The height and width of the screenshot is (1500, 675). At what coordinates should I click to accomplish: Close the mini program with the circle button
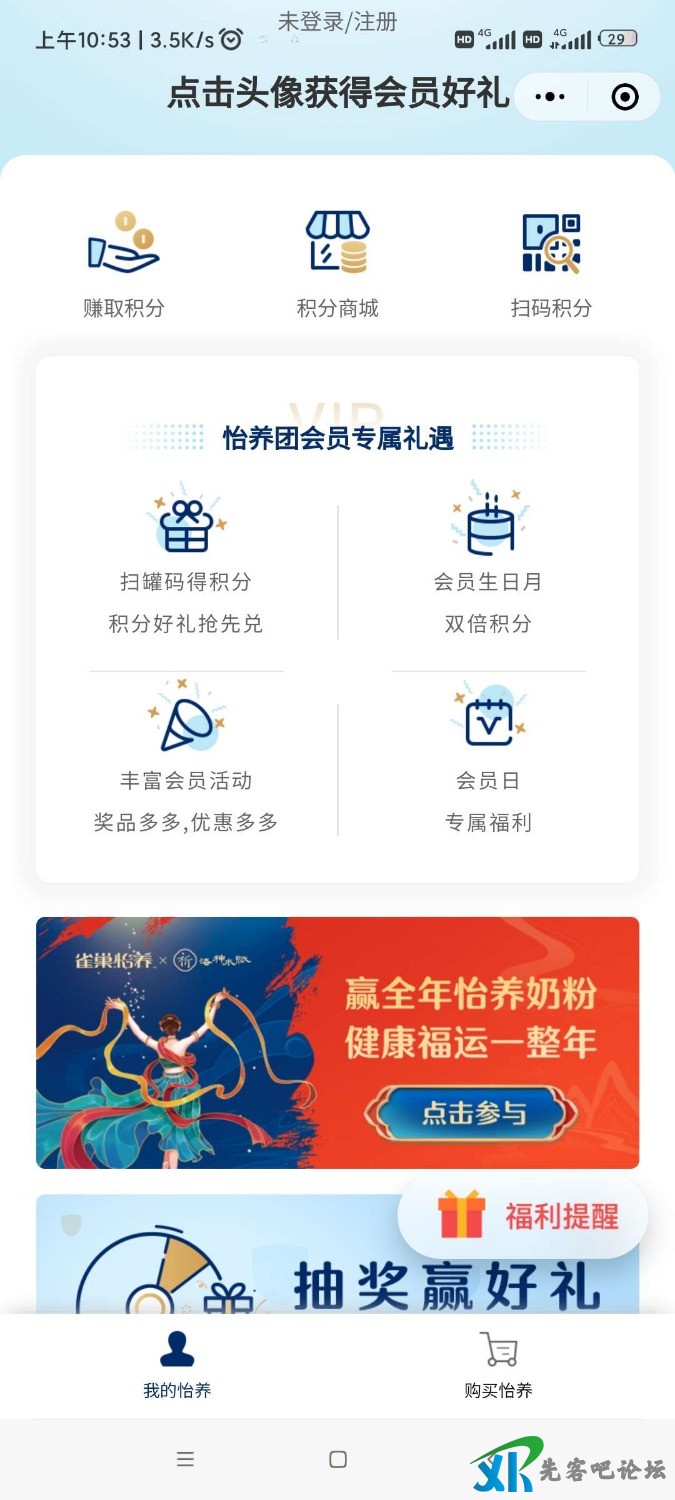tap(625, 97)
